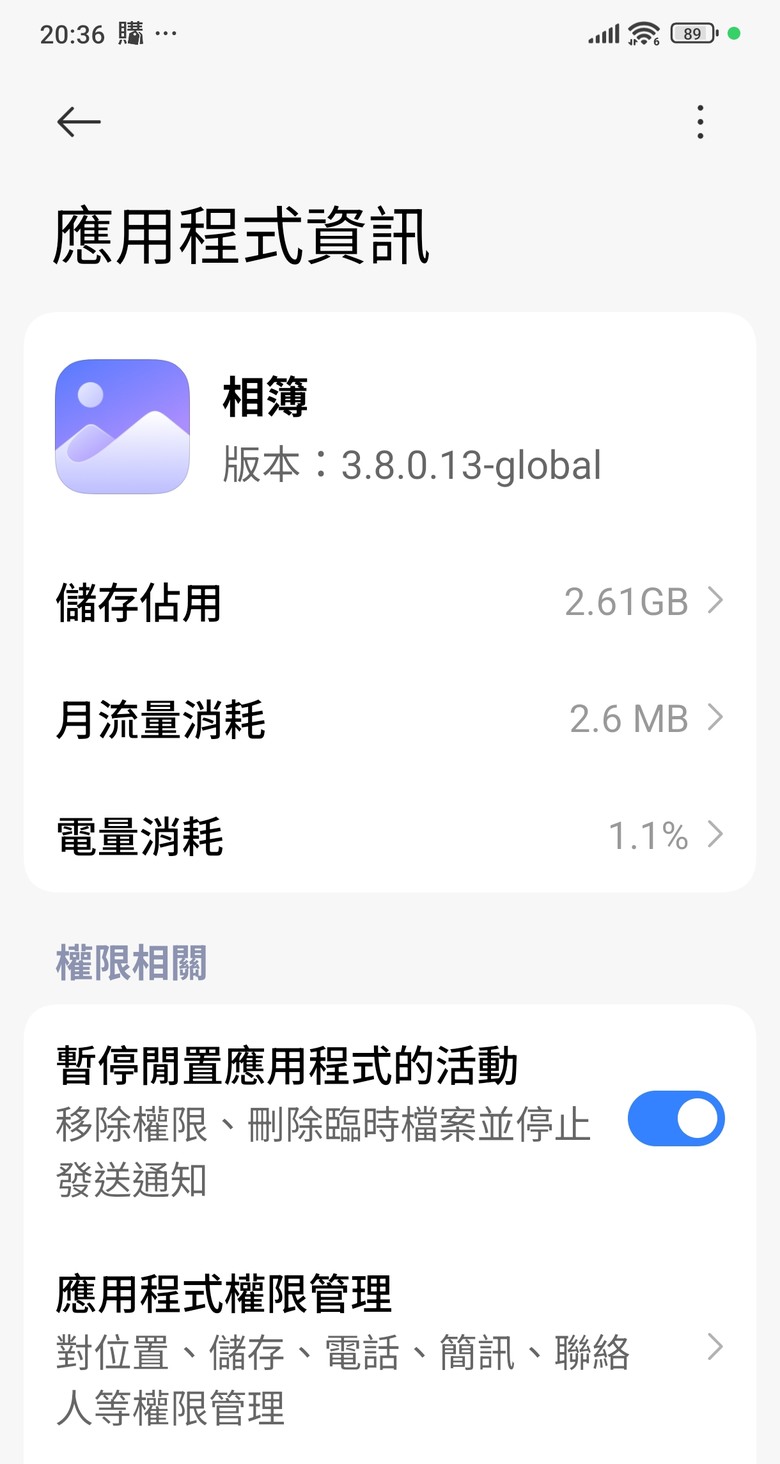Open 應用程式權限管理 settings
780x1464 pixels.
[x=390, y=1348]
